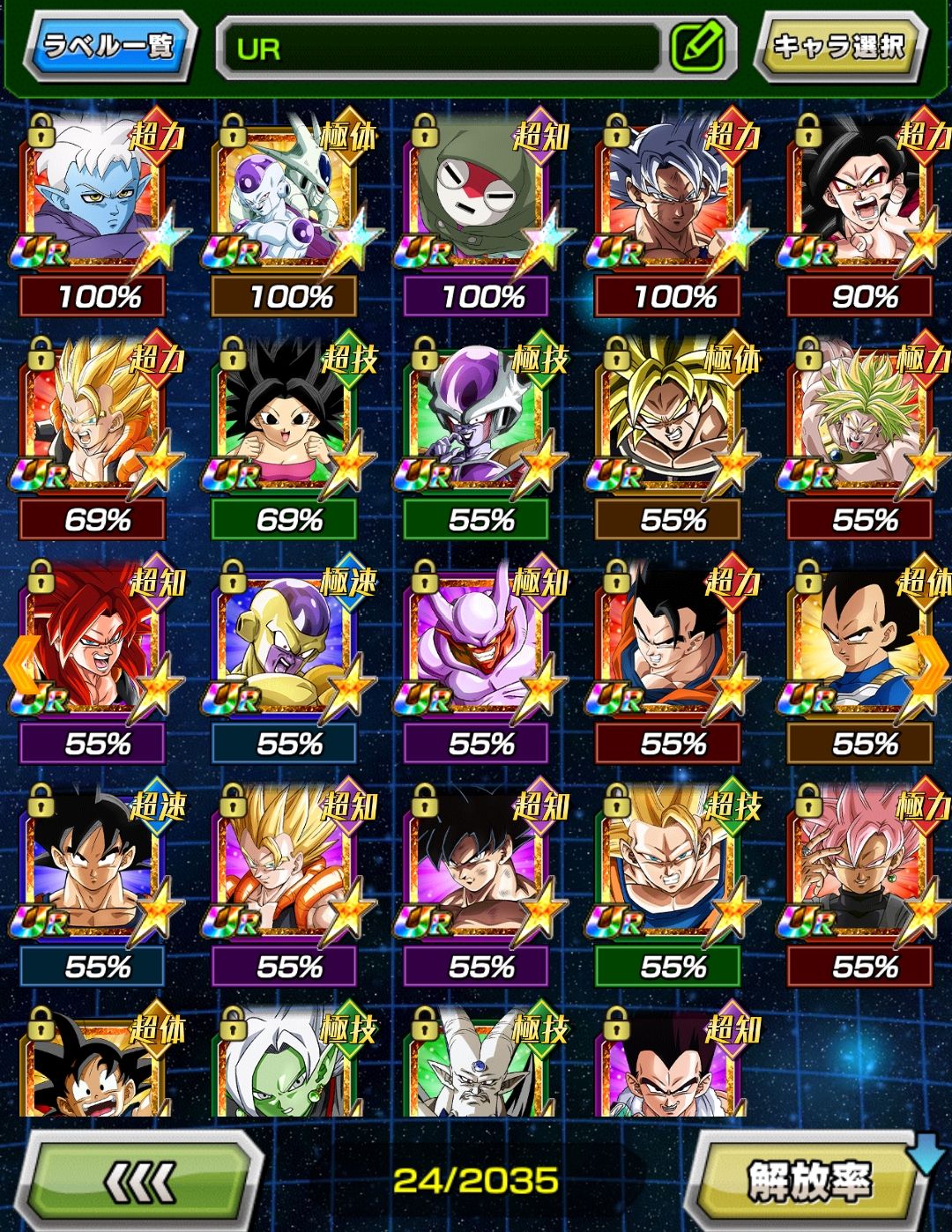Go back with the green arrows button
This screenshot has width=952, height=1232.
click(x=141, y=1181)
